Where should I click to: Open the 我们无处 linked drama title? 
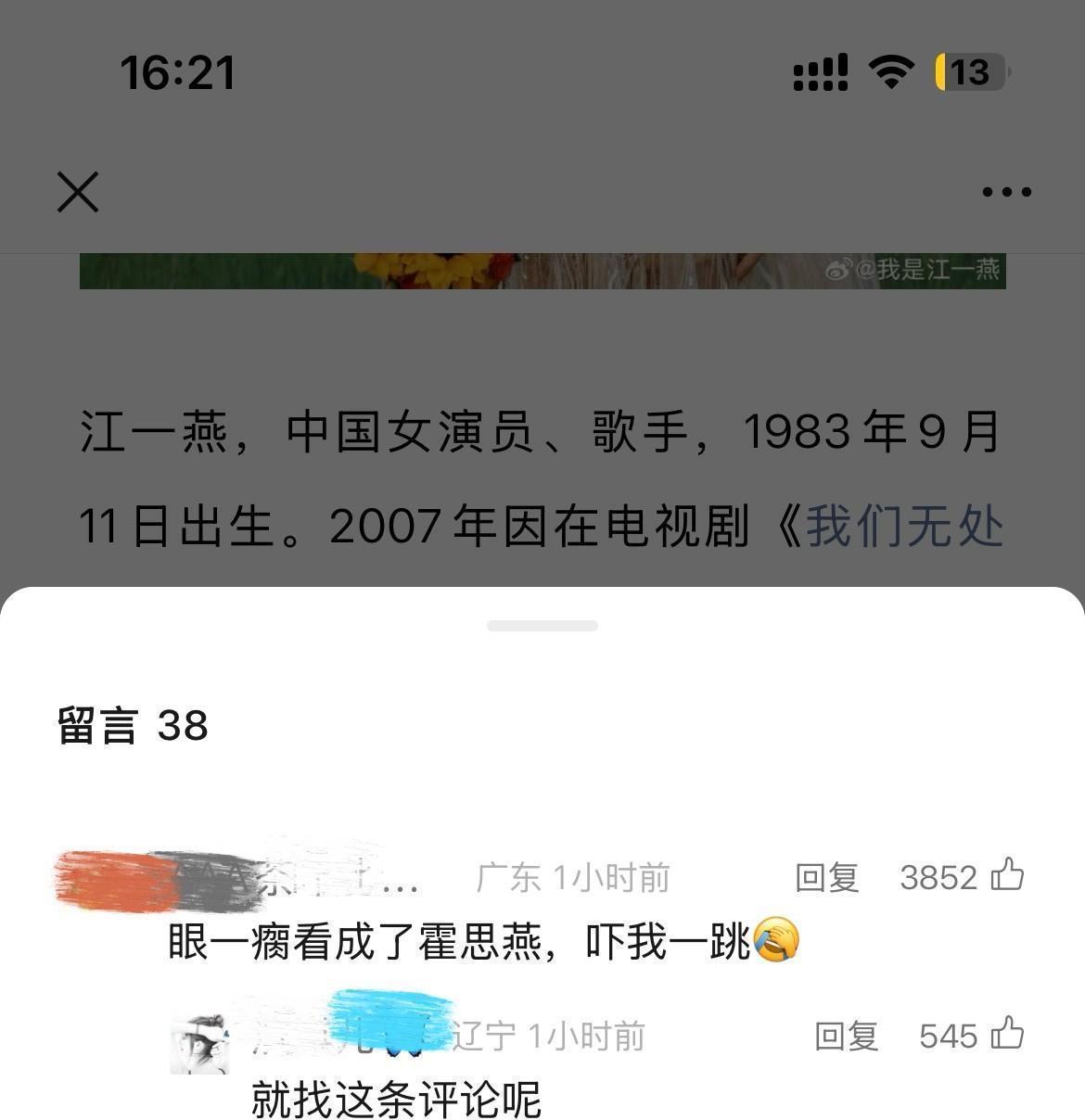tap(904, 528)
